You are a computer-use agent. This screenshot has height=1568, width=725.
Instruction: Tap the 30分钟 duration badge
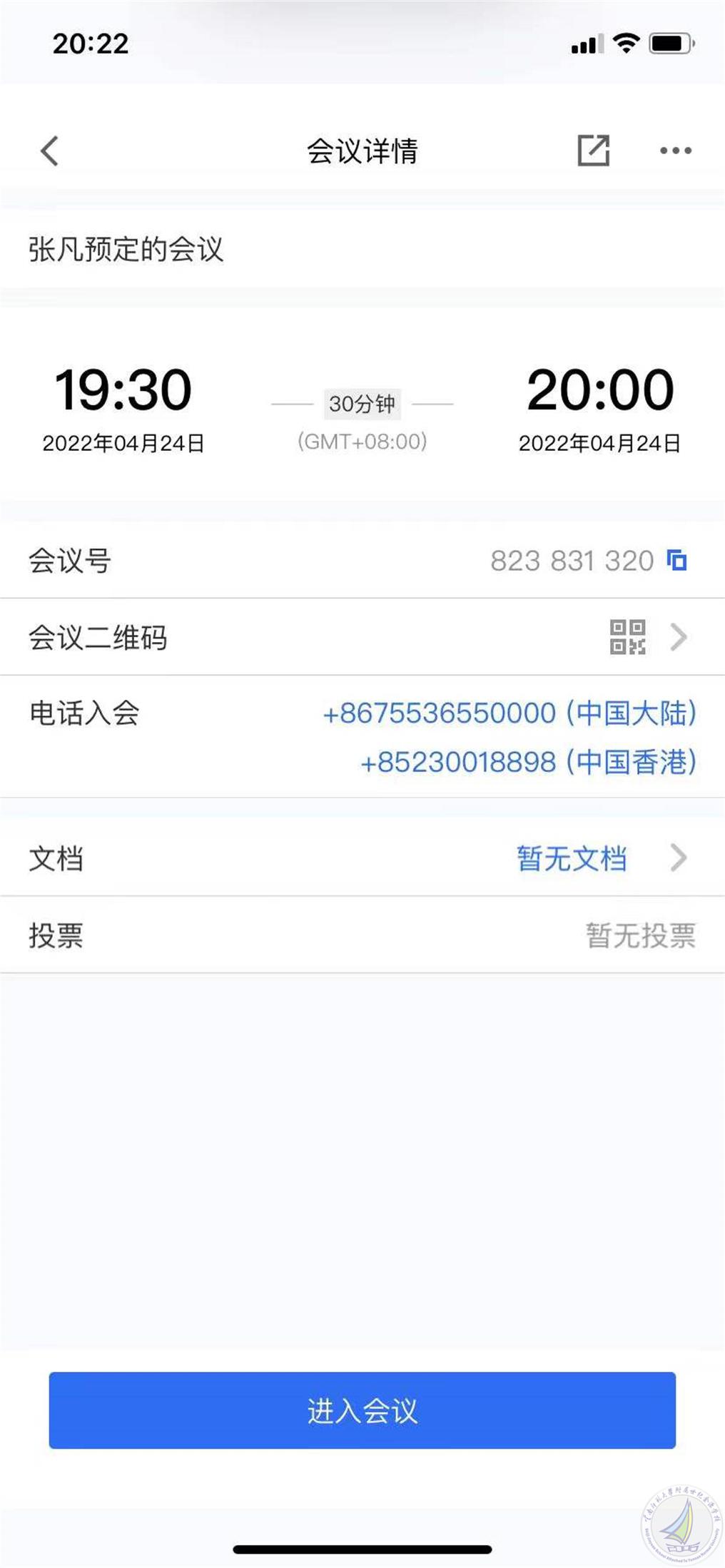362,402
